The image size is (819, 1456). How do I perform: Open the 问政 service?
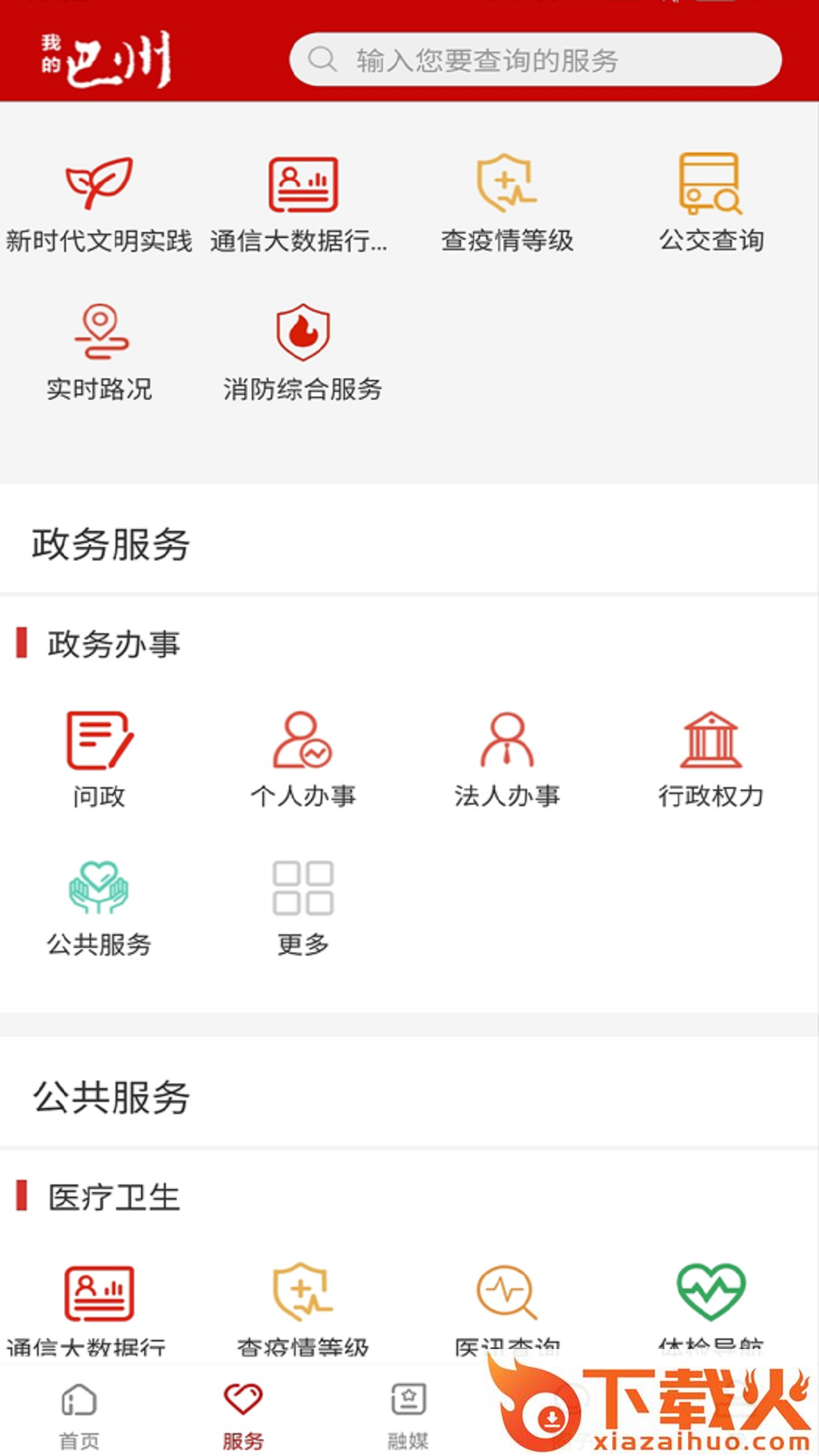point(99,758)
